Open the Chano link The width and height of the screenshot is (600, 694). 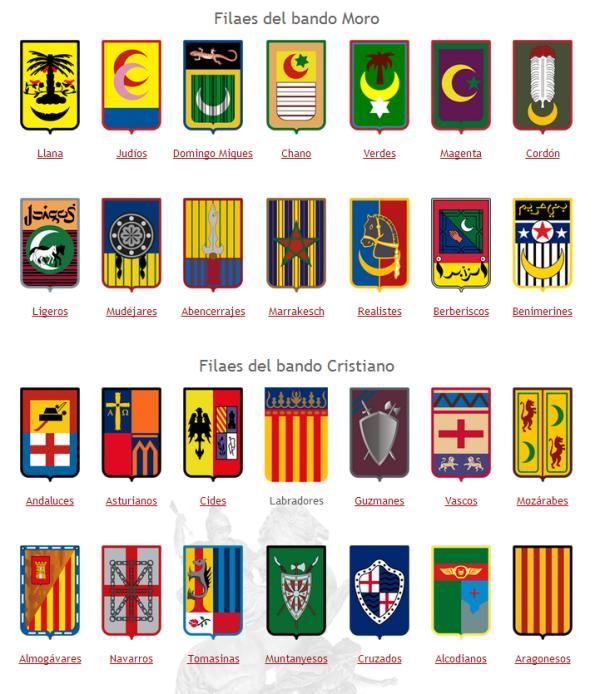click(296, 154)
